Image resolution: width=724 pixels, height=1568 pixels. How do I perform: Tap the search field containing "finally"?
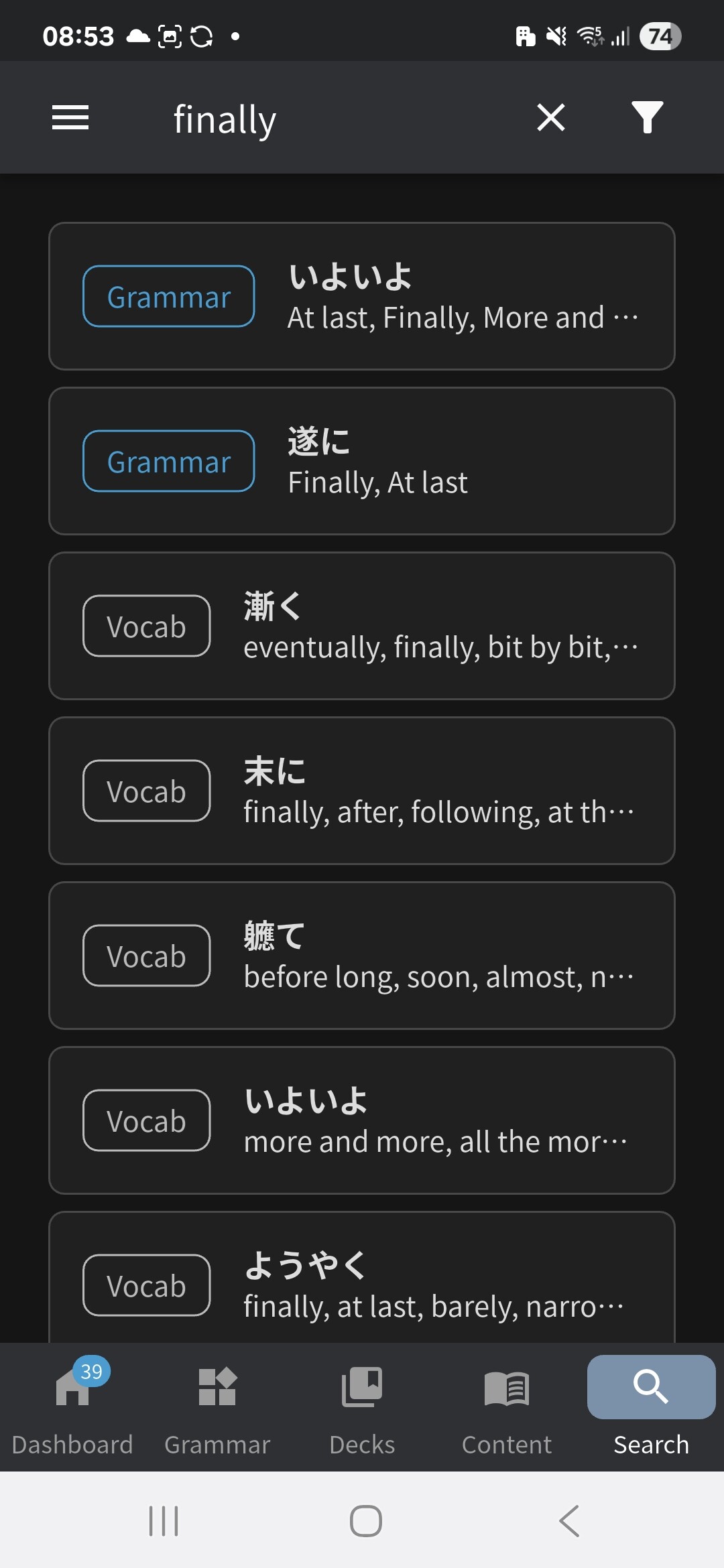click(335, 119)
